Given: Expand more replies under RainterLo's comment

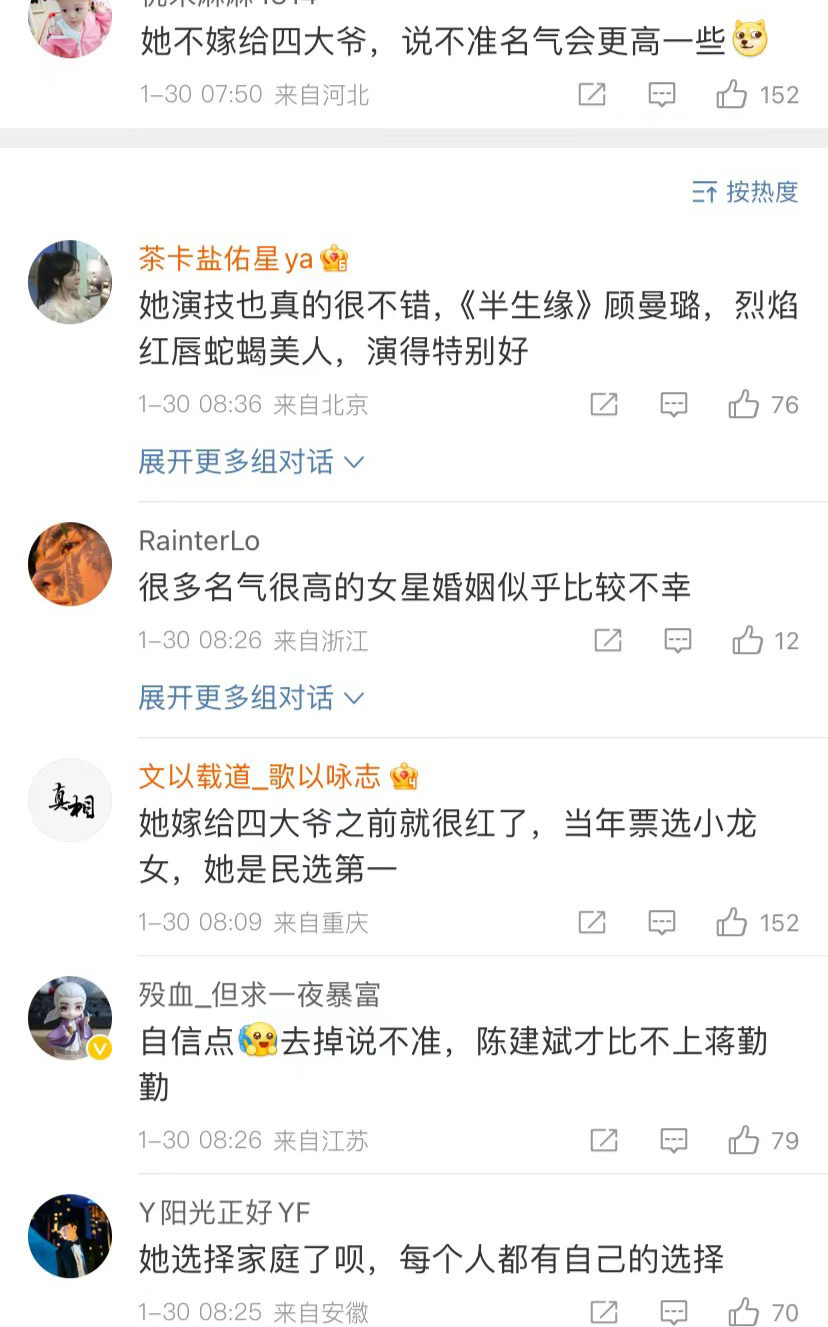Looking at the screenshot, I should [x=251, y=697].
